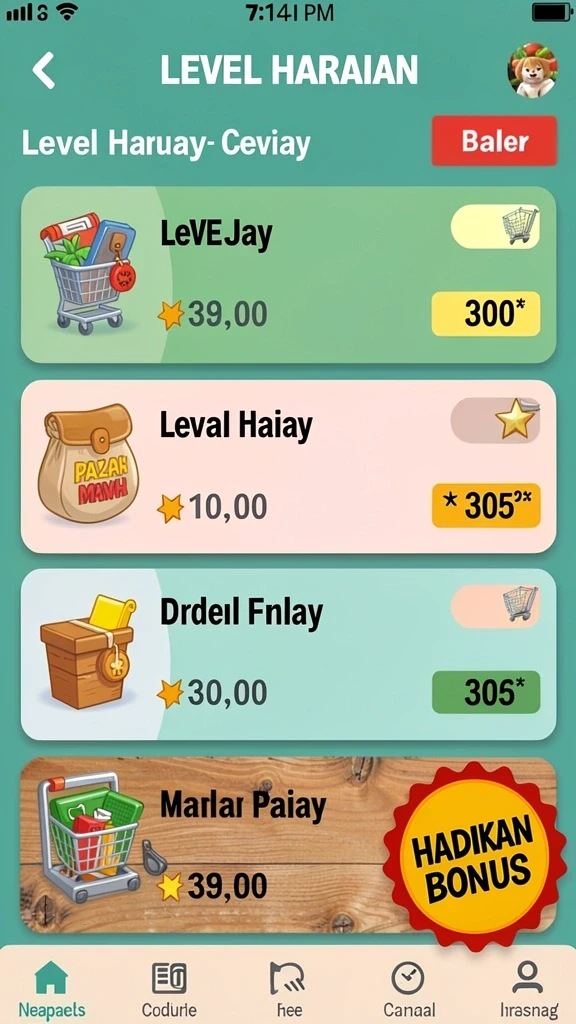Viewport: 576px width, 1024px height.
Task: Go back using the arrow icon
Action: 44,71
